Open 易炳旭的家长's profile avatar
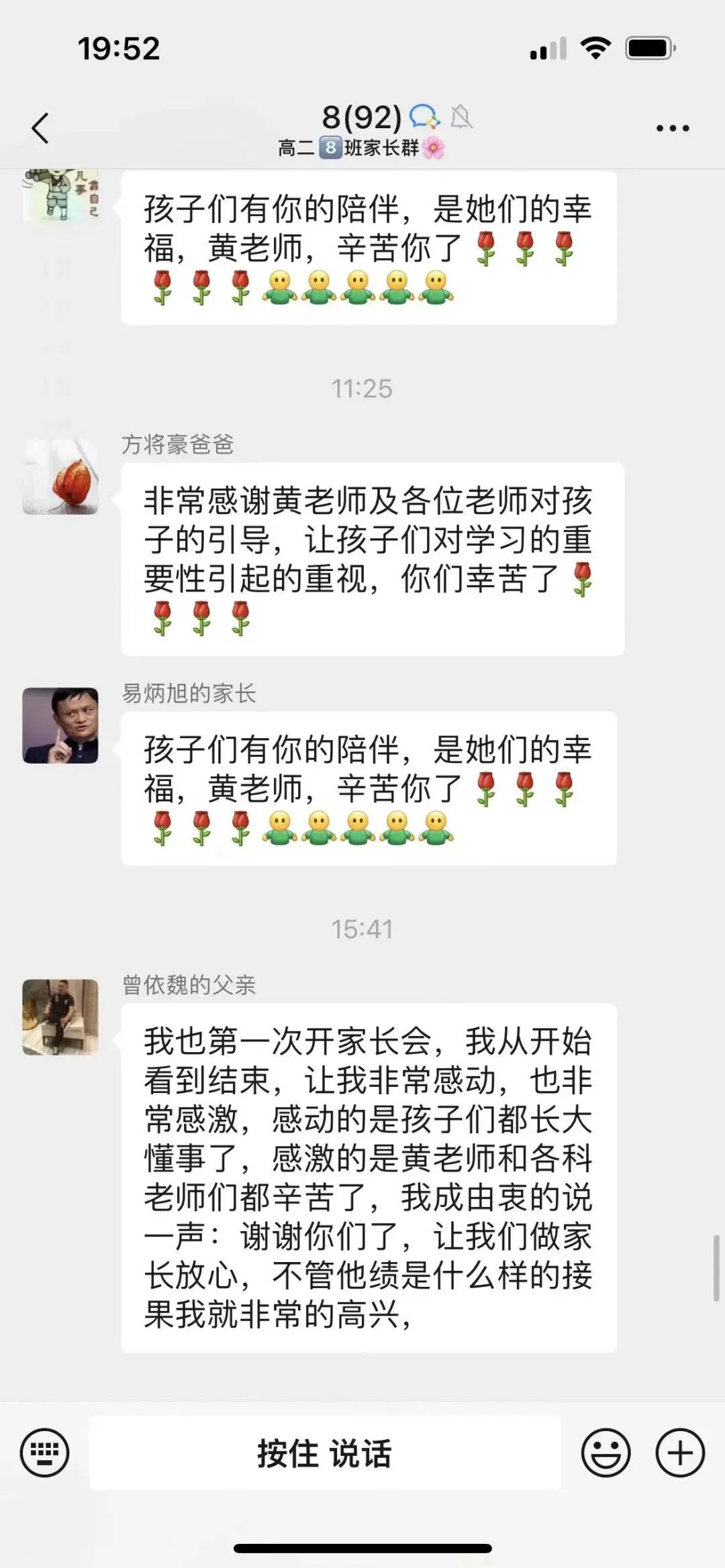725x1568 pixels. [60, 725]
